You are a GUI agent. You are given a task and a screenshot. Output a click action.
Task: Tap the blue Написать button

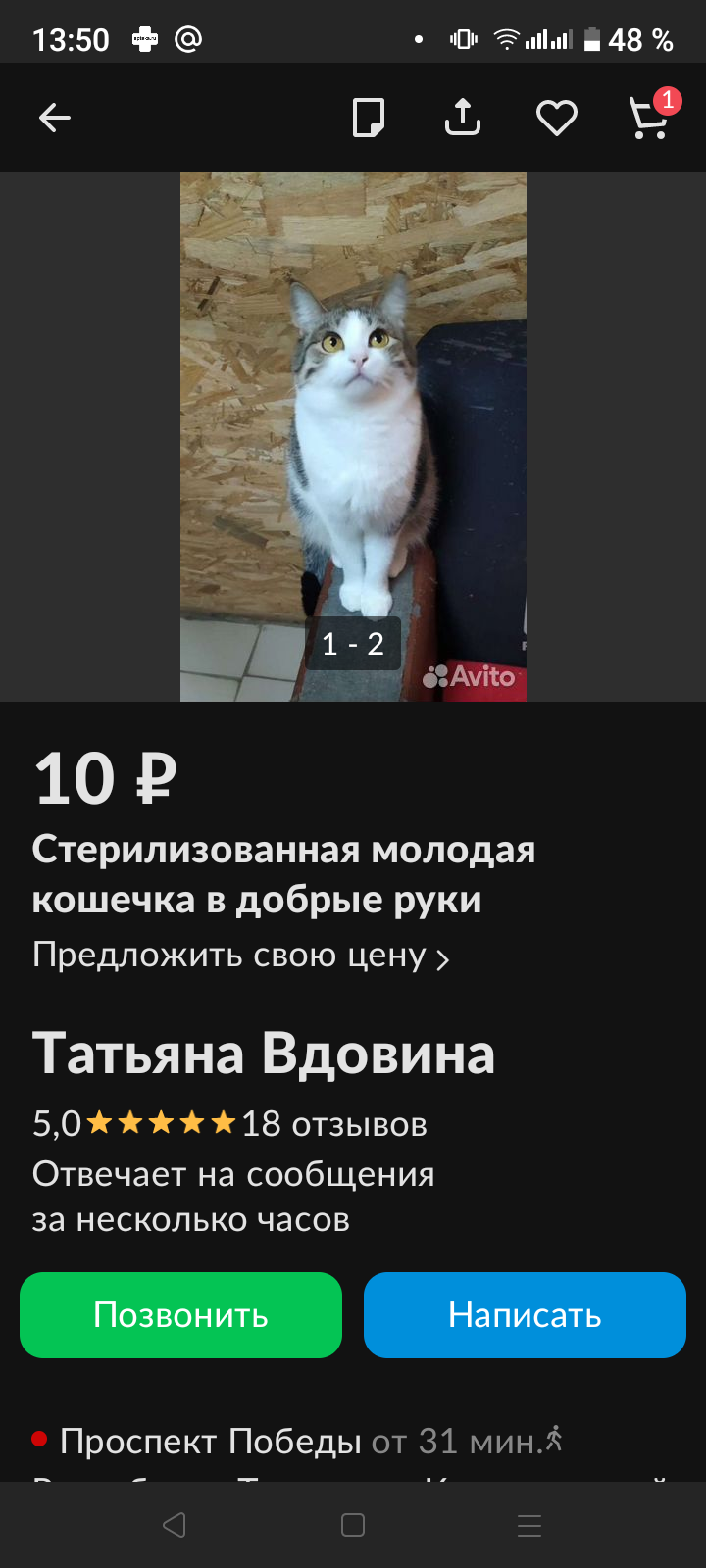coord(525,1315)
